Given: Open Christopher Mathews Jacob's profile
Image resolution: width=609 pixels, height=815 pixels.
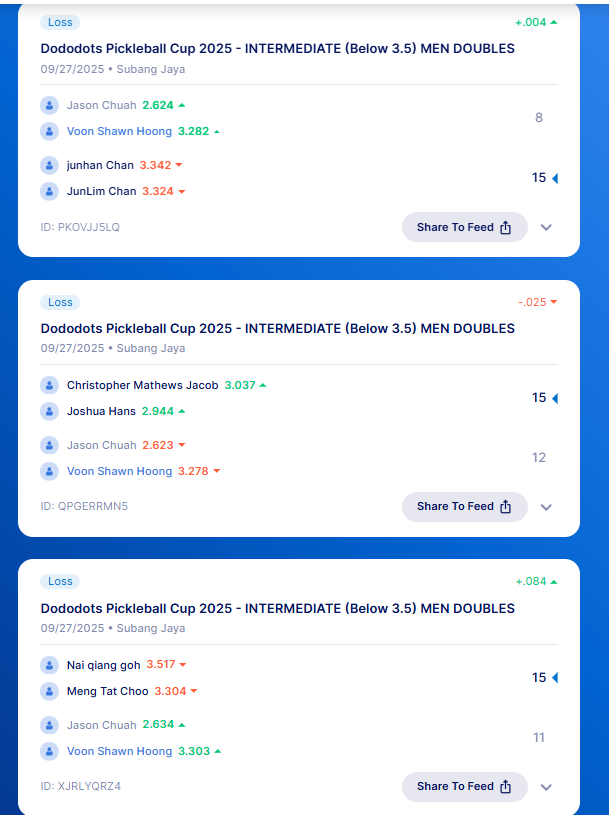Looking at the screenshot, I should click(142, 385).
